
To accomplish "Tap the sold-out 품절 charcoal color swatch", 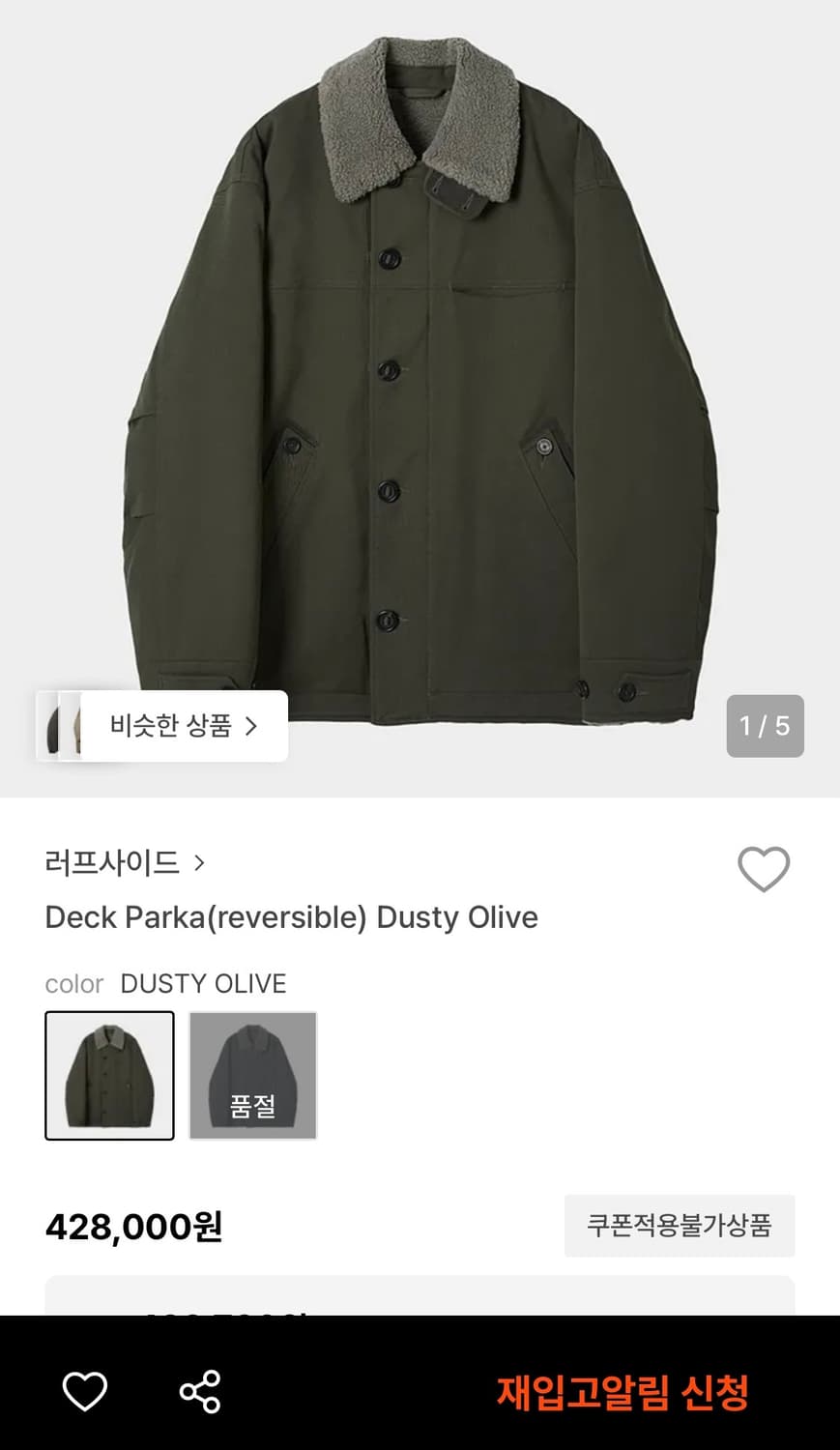I will pyautogui.click(x=253, y=1076).
